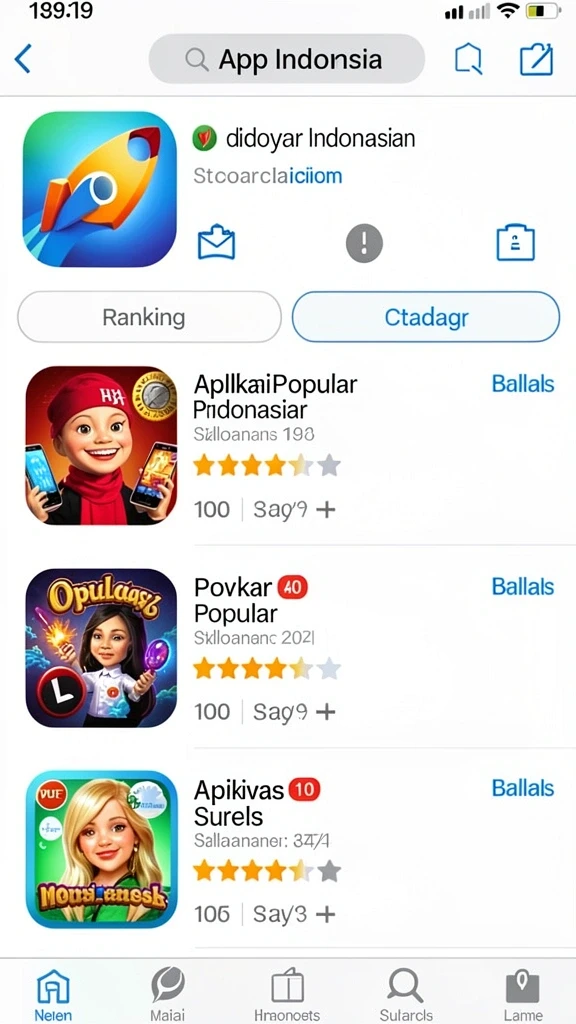Open the compose icon at top right
The image size is (576, 1024).
tap(537, 60)
